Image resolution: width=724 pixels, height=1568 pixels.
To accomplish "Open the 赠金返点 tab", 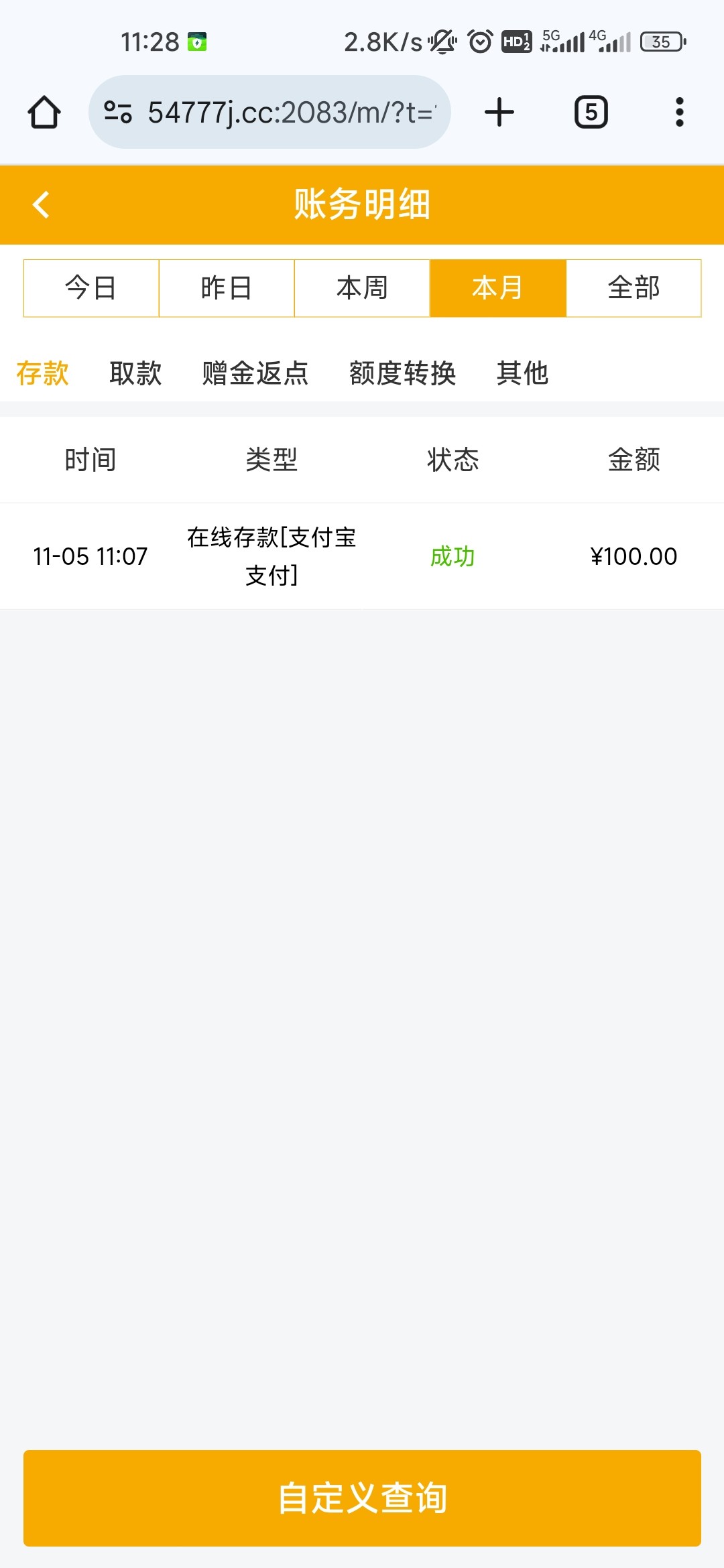I will [x=255, y=373].
